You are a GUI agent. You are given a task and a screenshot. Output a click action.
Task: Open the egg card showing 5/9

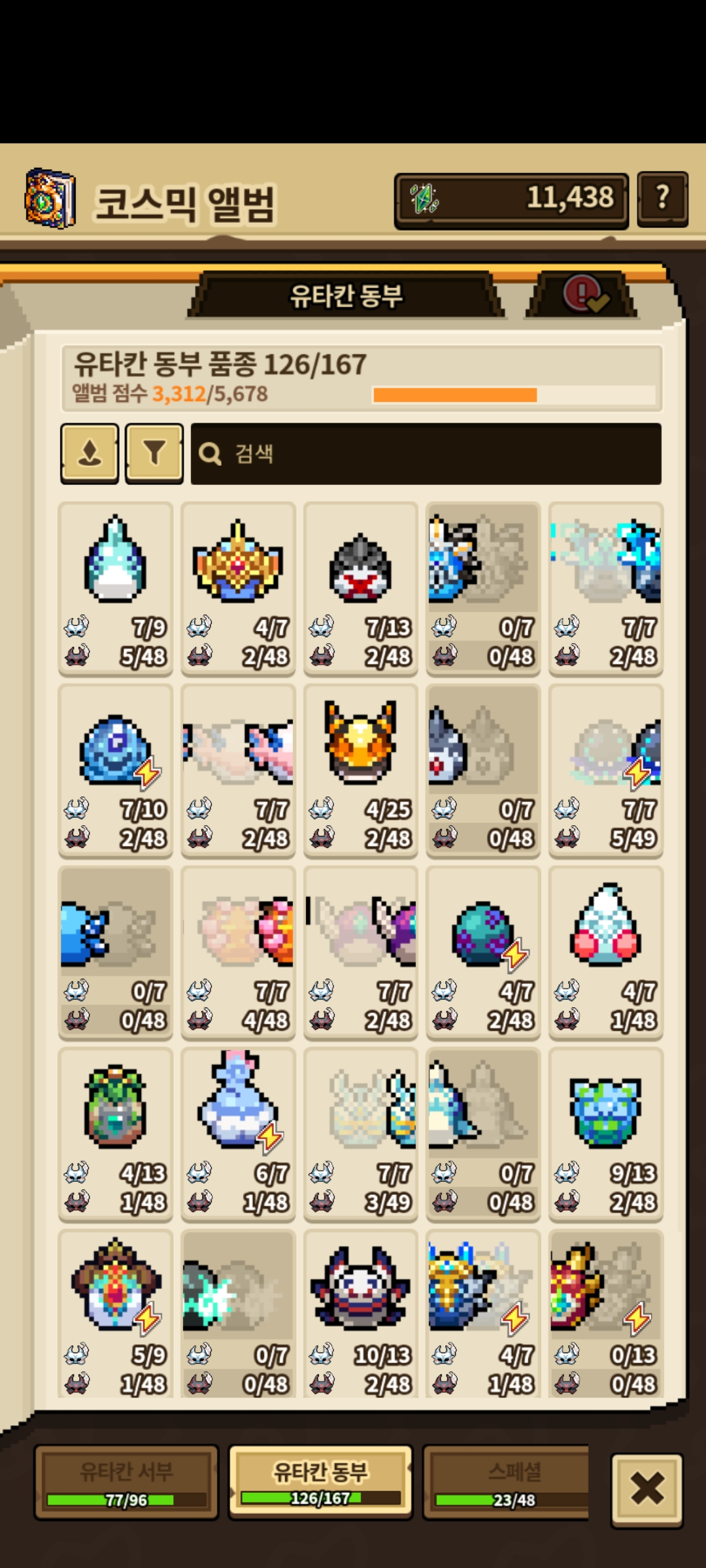[116, 1313]
